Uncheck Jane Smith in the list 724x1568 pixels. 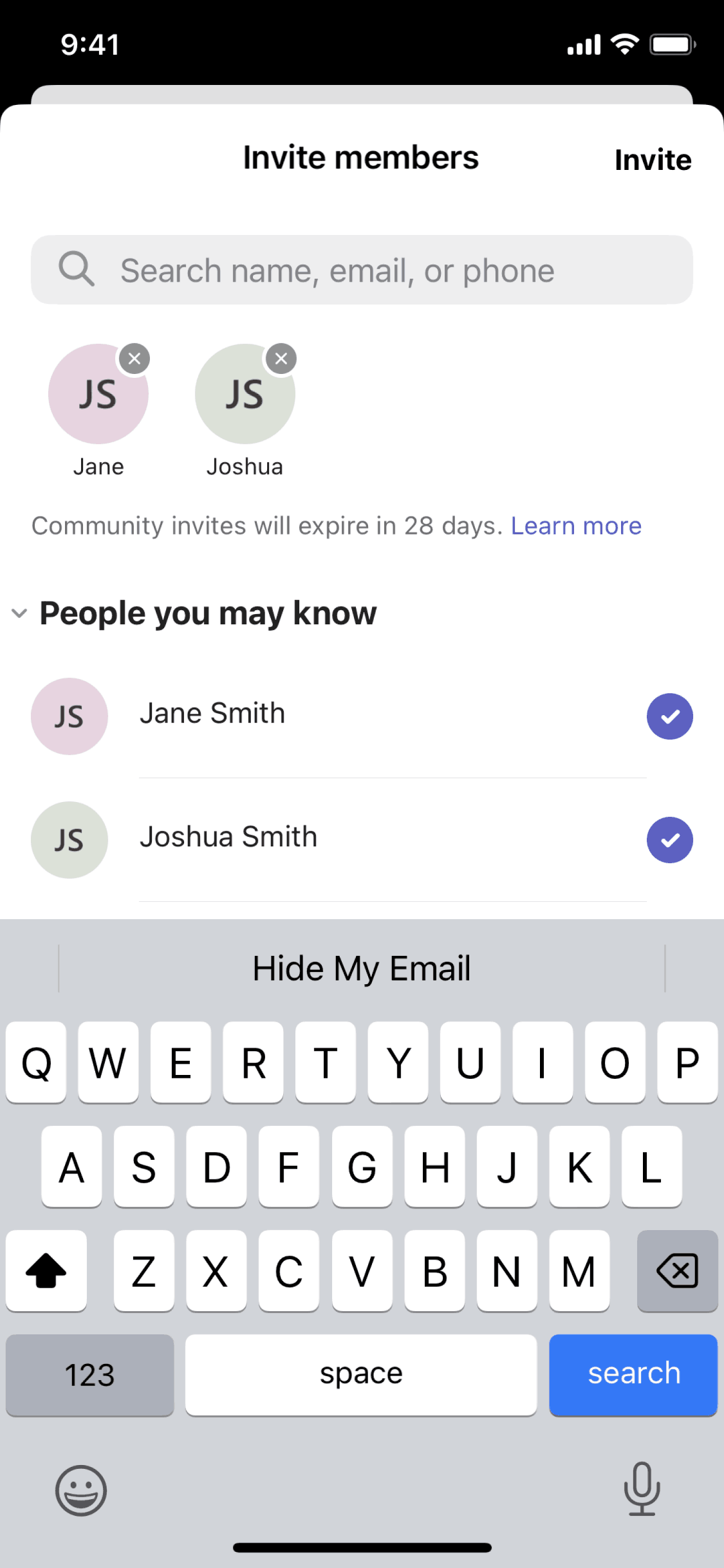669,716
